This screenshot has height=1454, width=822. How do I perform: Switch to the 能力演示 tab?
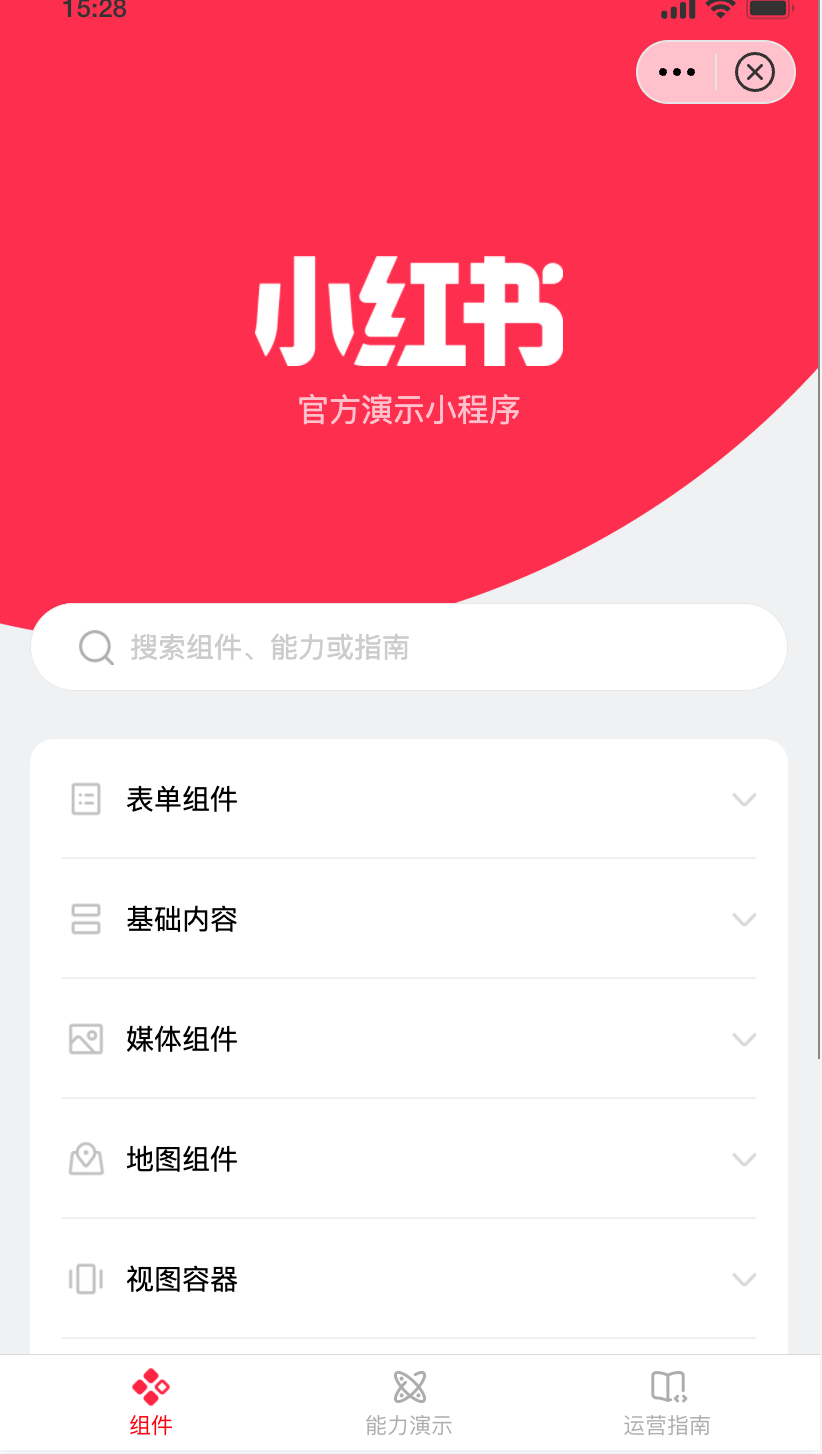[x=409, y=1402]
